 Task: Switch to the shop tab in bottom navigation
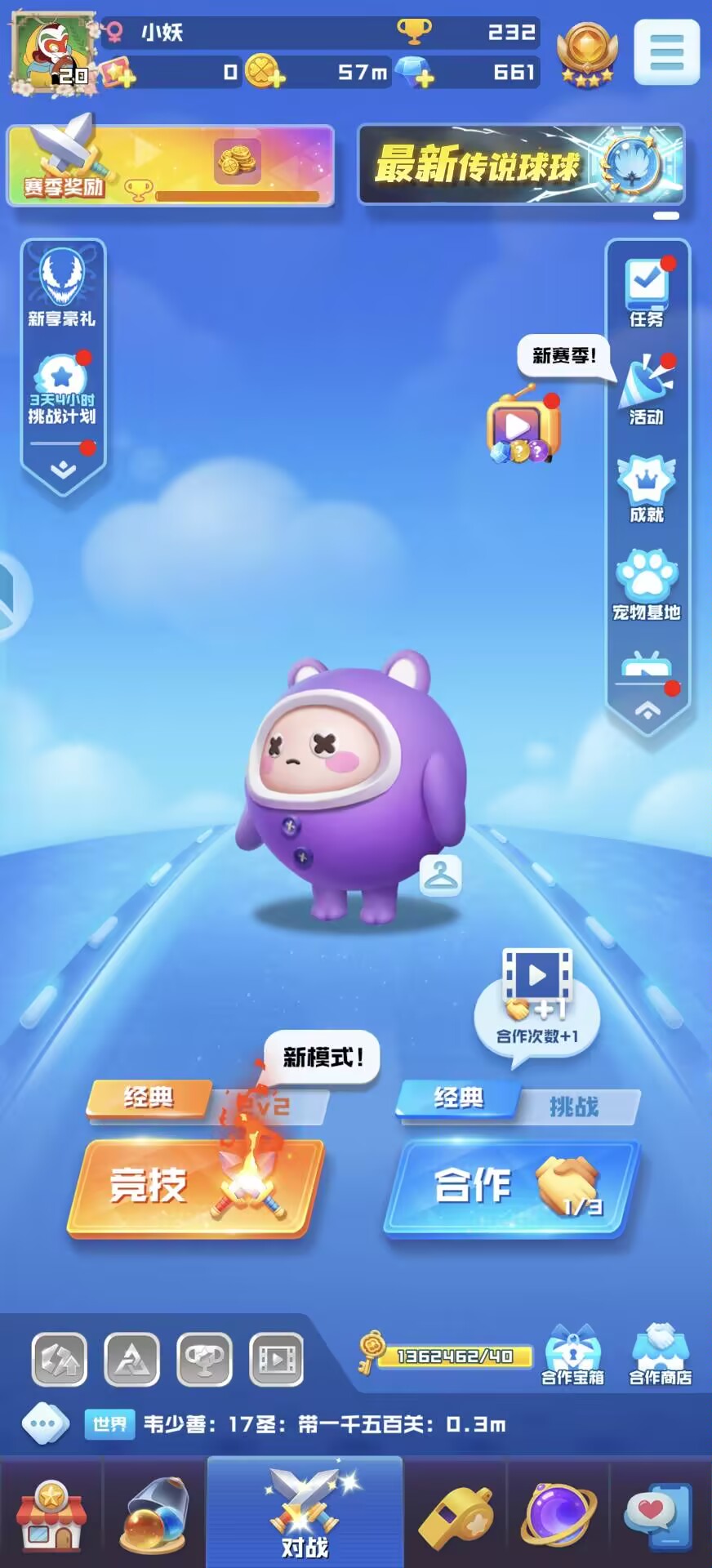coord(51,1514)
